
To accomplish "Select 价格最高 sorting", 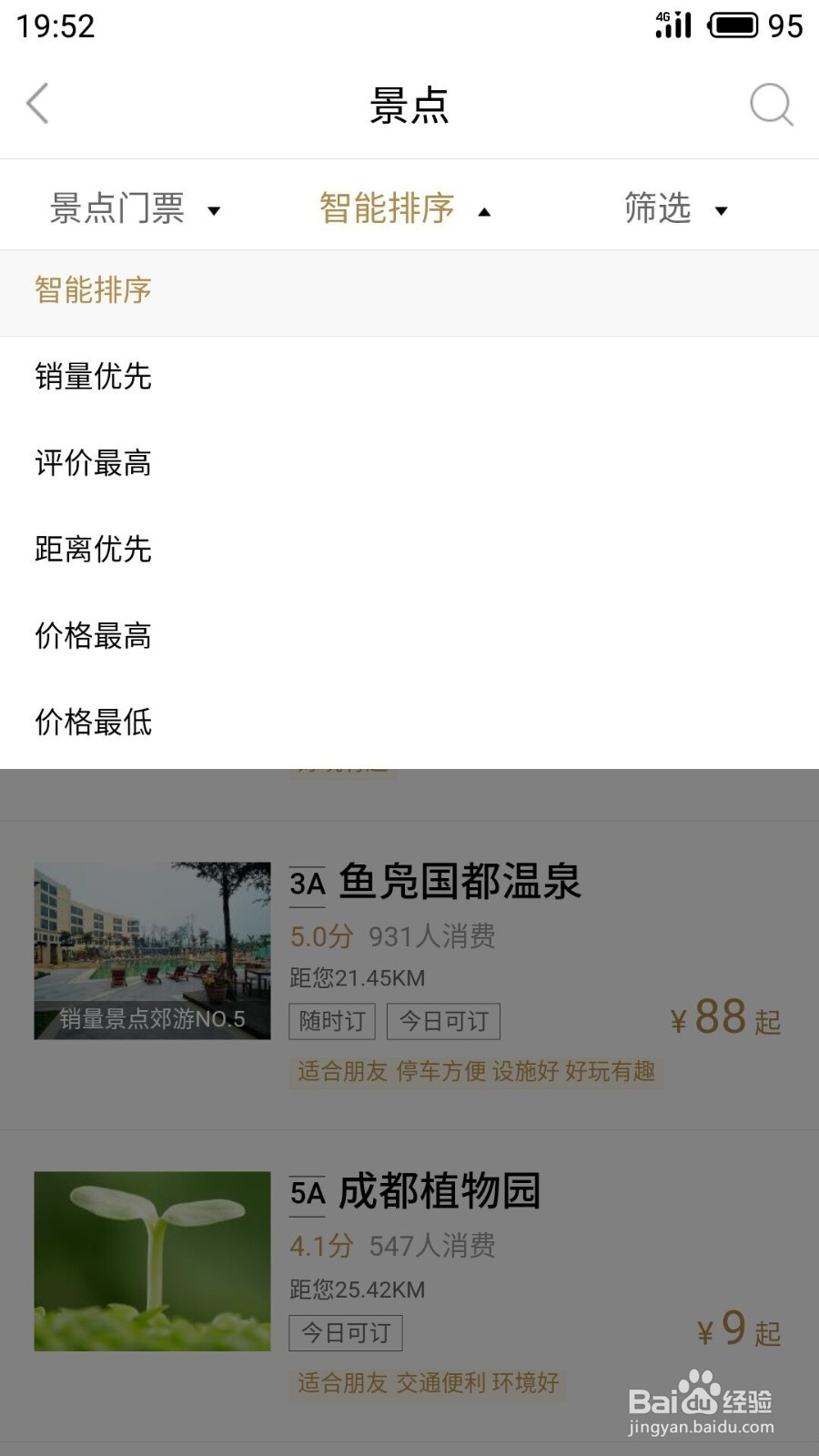I will pyautogui.click(x=93, y=636).
